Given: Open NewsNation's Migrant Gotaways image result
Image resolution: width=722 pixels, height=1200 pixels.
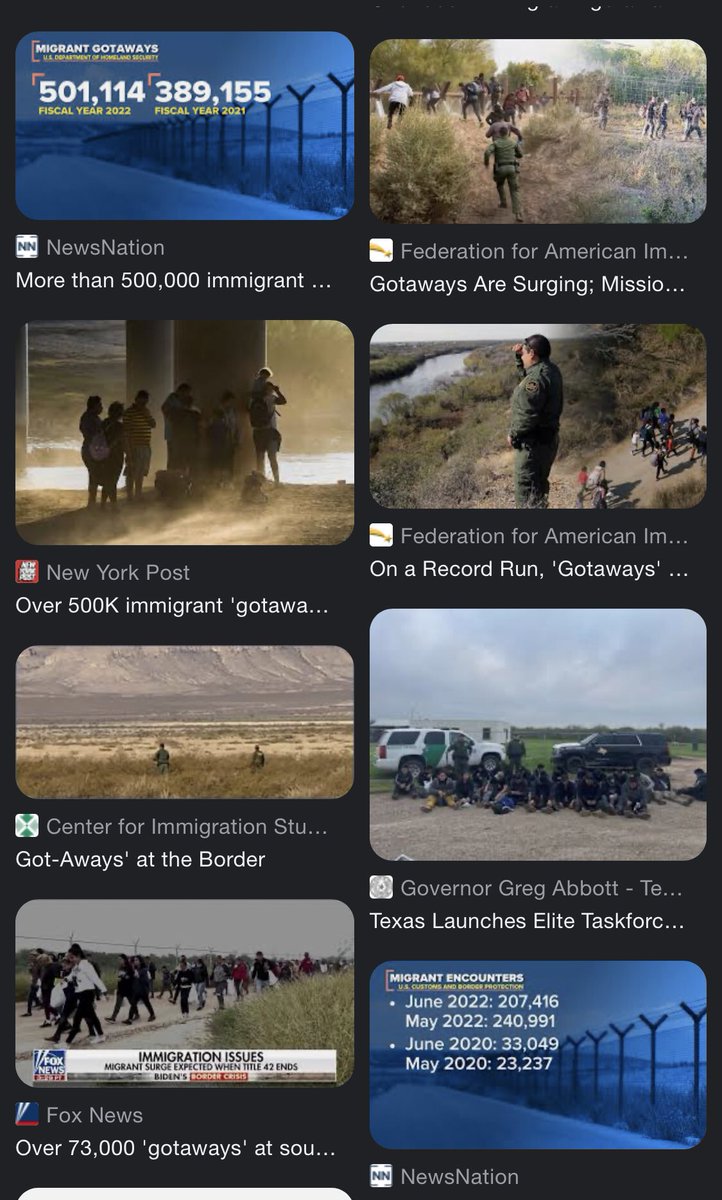Looking at the screenshot, I should [185, 126].
